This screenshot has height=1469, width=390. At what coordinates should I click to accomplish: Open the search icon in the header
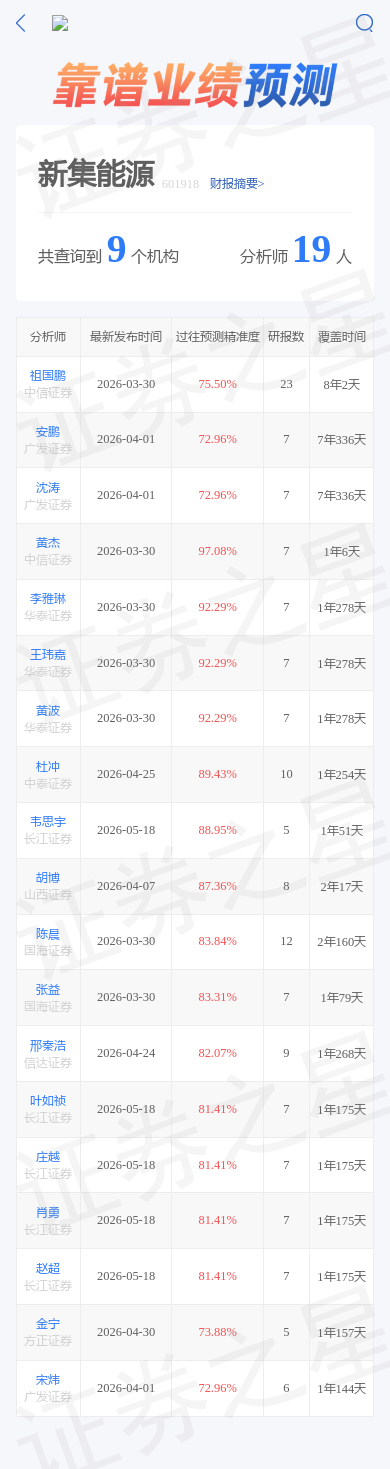click(365, 23)
